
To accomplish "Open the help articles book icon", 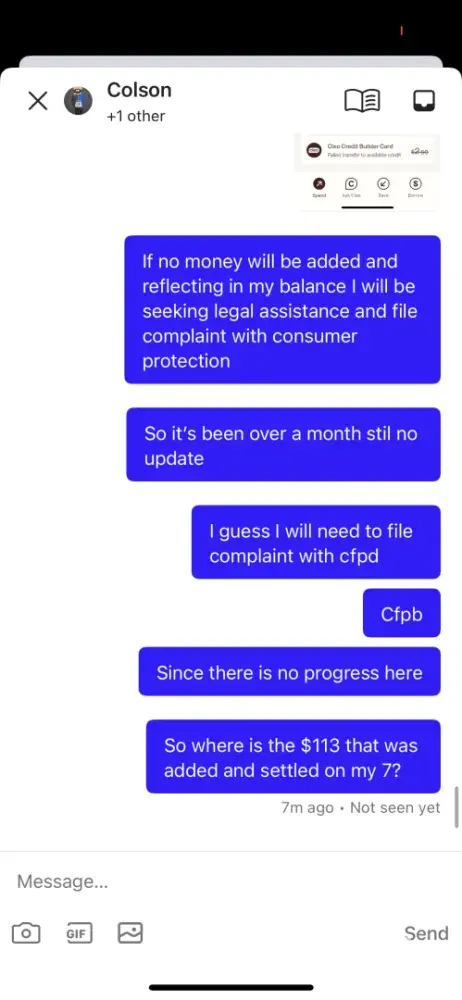I will (362, 101).
